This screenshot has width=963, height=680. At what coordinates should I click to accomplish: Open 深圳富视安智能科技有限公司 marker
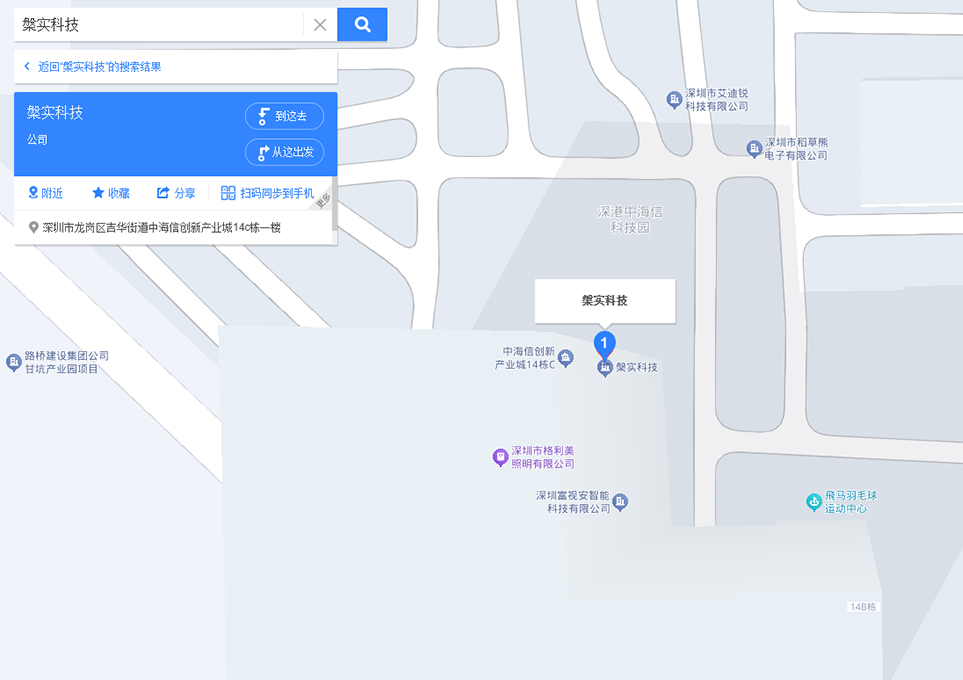(620, 501)
